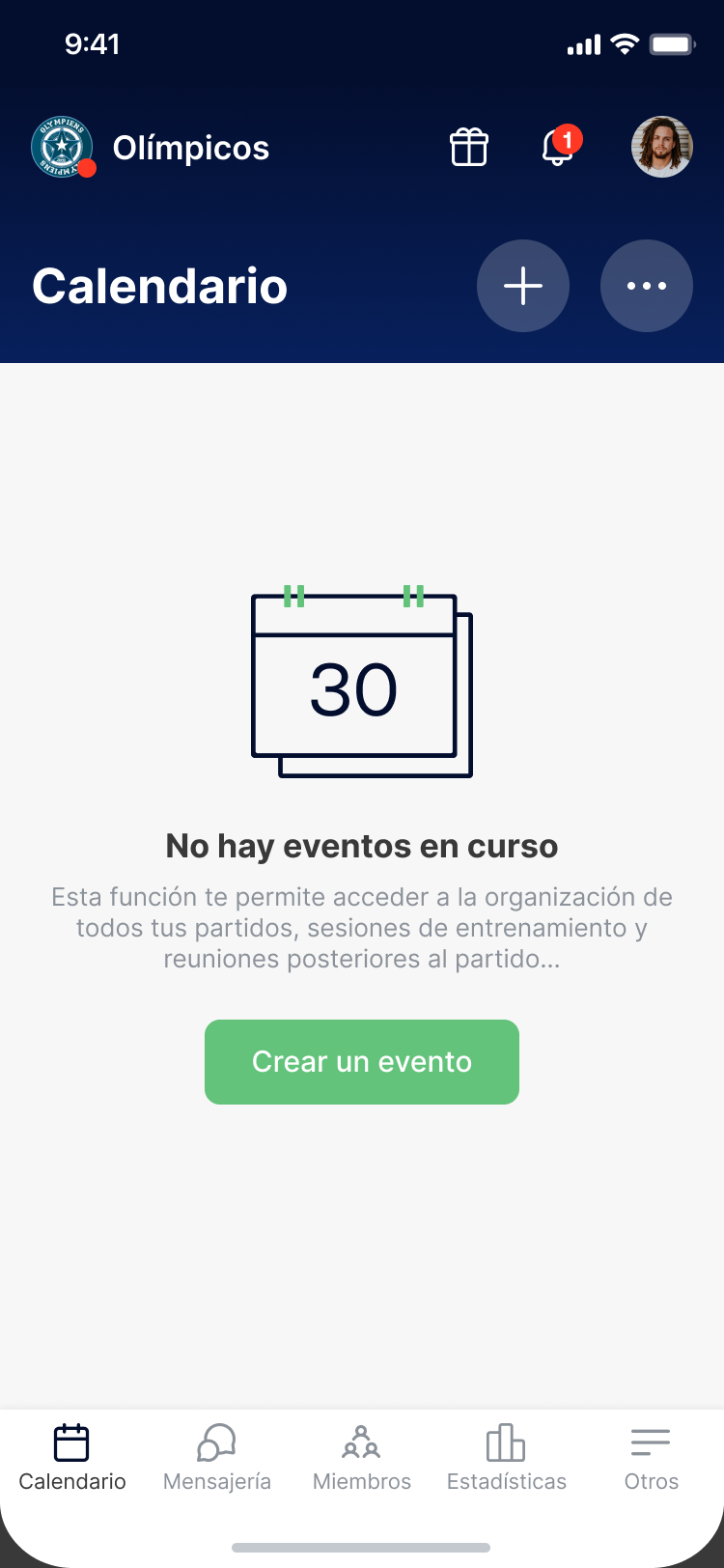Switch to the Mensajería tab

(x=216, y=1458)
